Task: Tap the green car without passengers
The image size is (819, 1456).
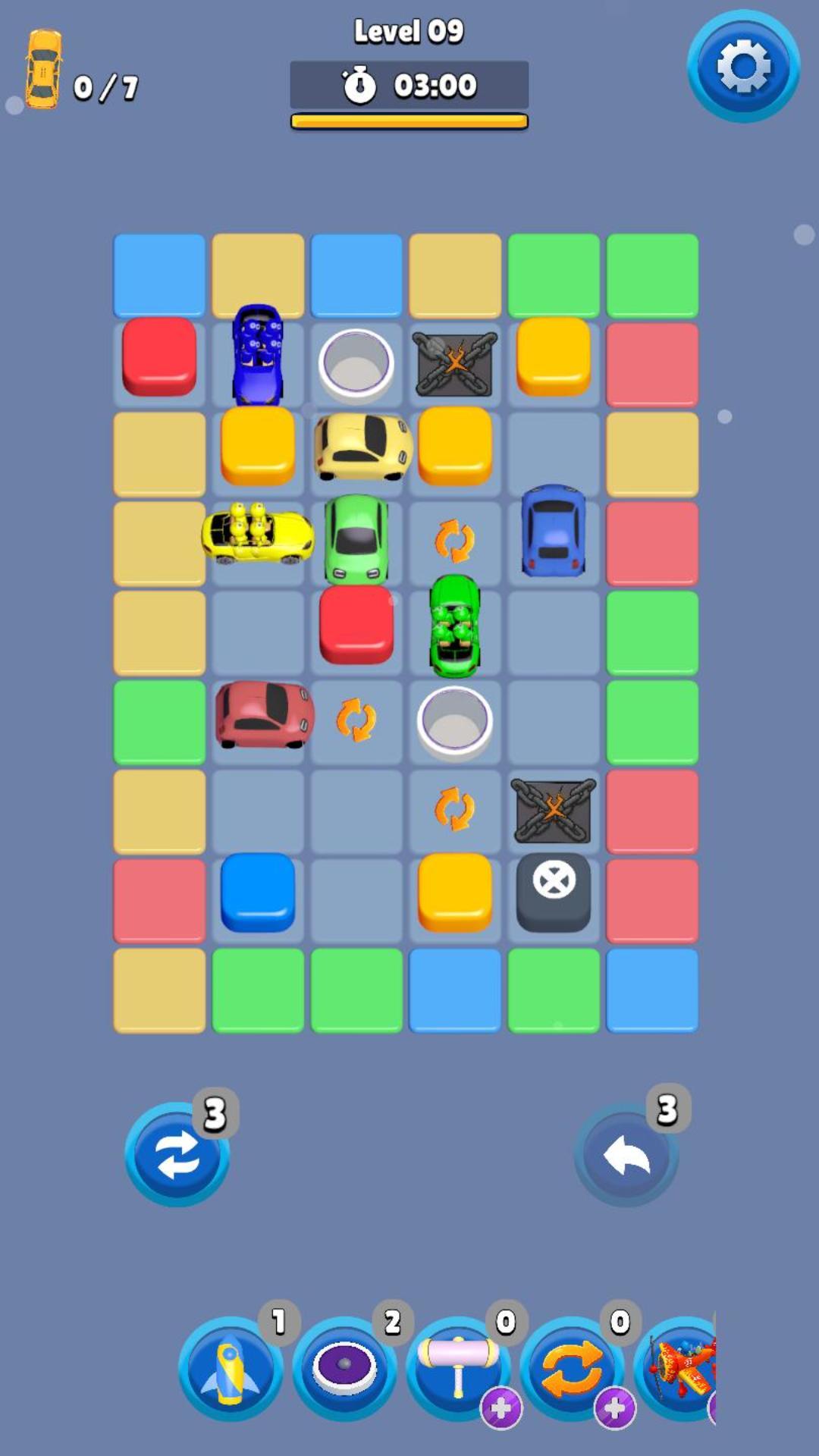Action: click(x=356, y=538)
